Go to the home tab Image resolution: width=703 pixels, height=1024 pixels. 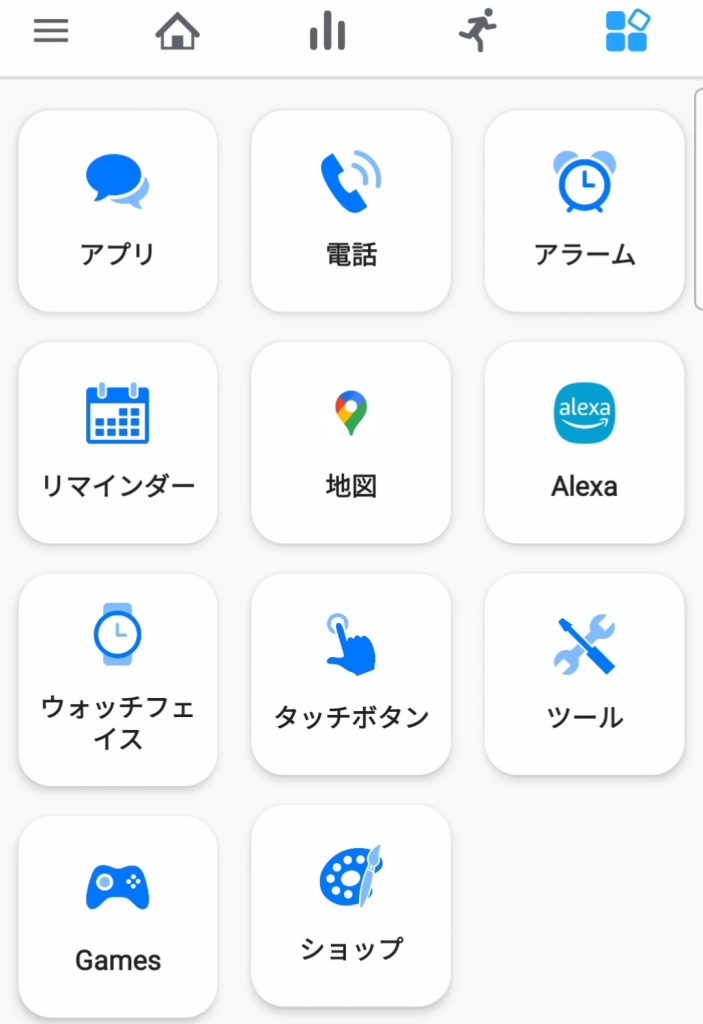pos(177,32)
